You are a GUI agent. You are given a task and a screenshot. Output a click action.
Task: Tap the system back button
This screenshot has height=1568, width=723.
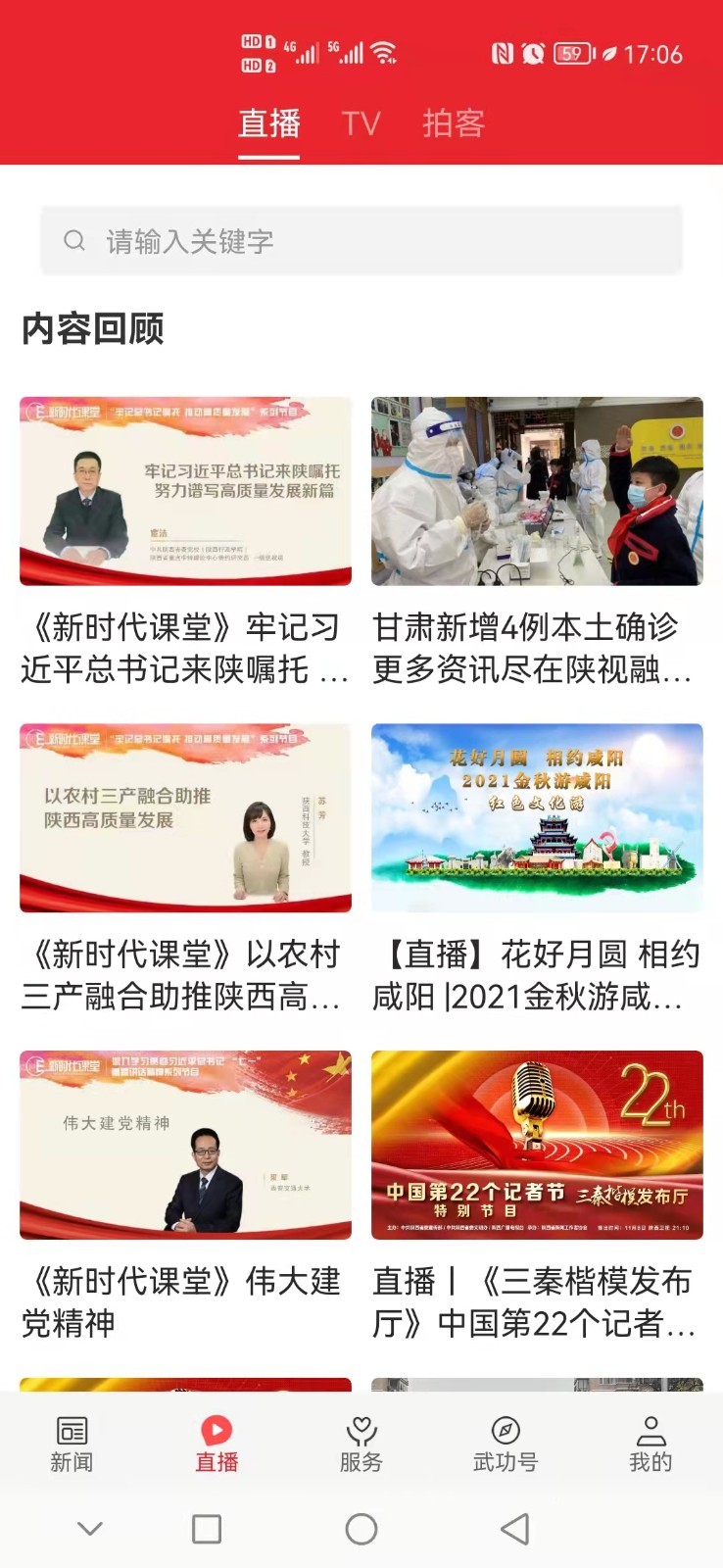point(514,1529)
